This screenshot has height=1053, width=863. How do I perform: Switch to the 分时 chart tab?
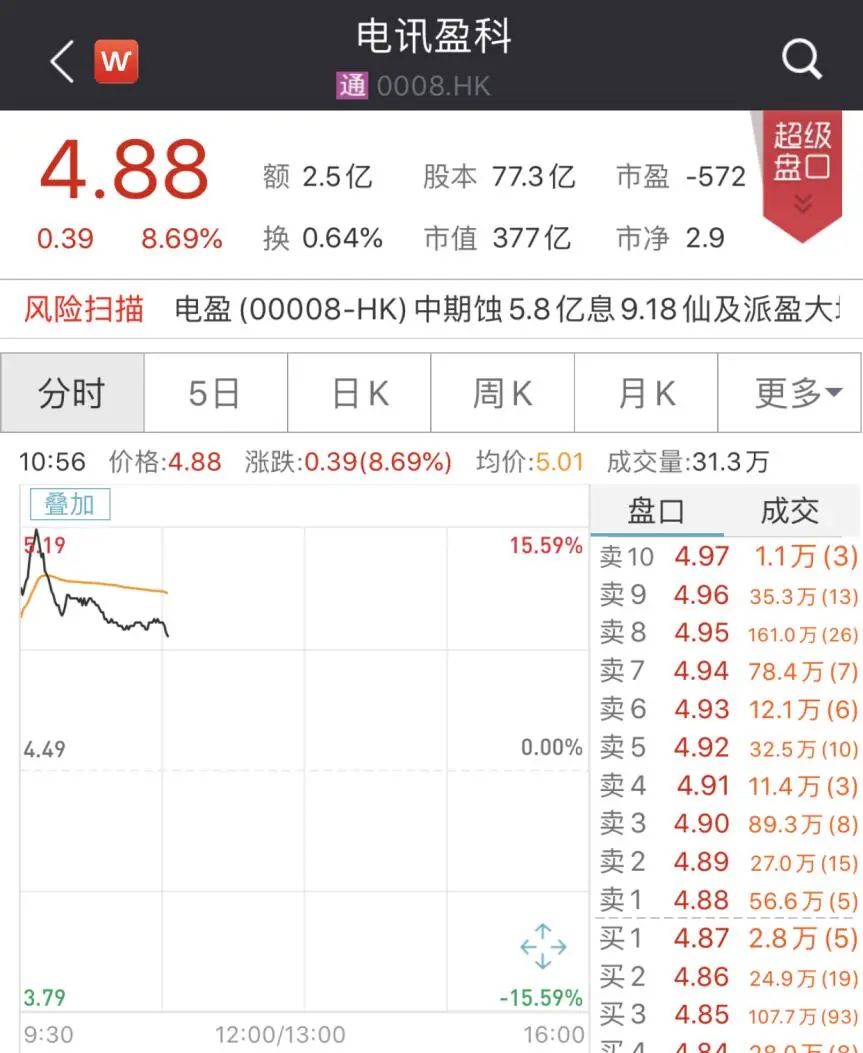click(x=72, y=393)
